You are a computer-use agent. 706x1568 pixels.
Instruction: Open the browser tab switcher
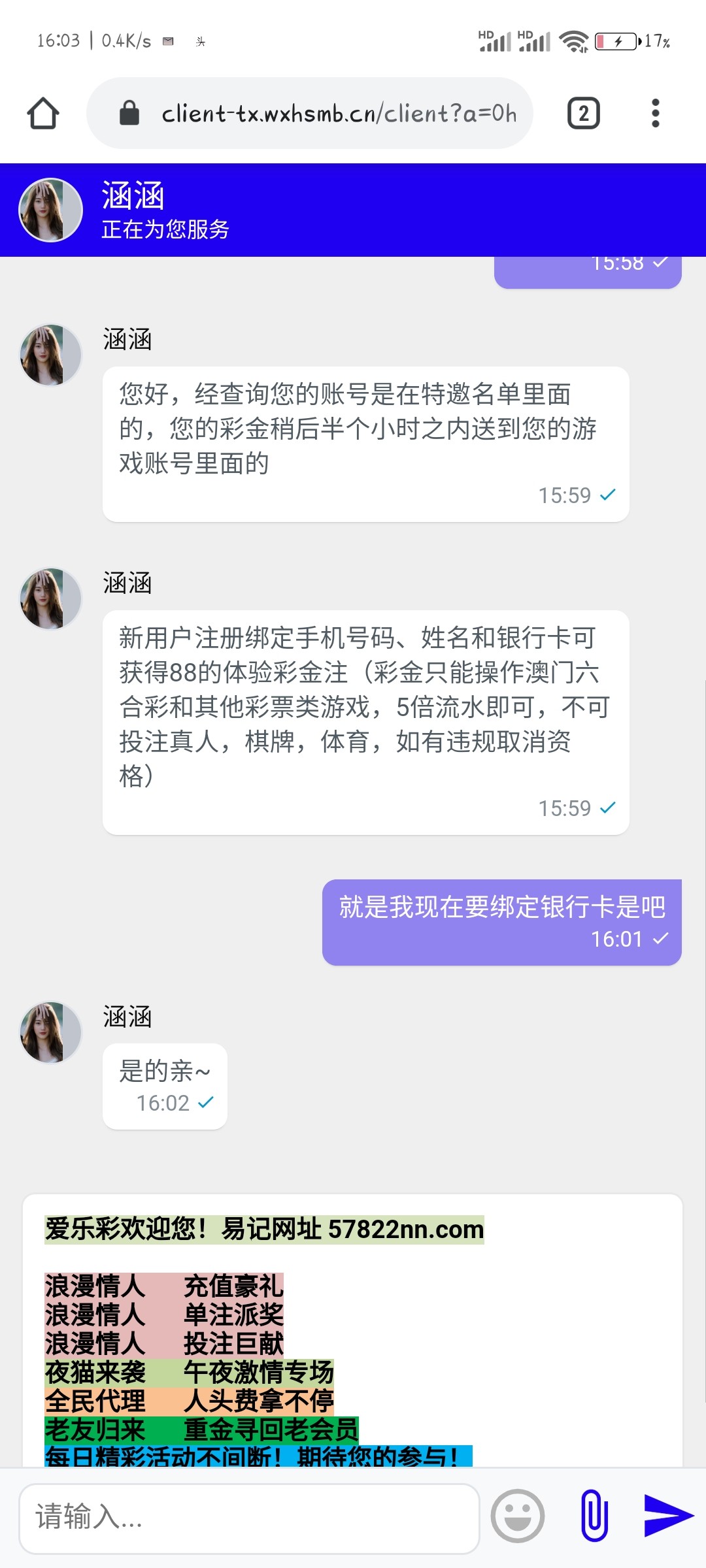(x=583, y=114)
